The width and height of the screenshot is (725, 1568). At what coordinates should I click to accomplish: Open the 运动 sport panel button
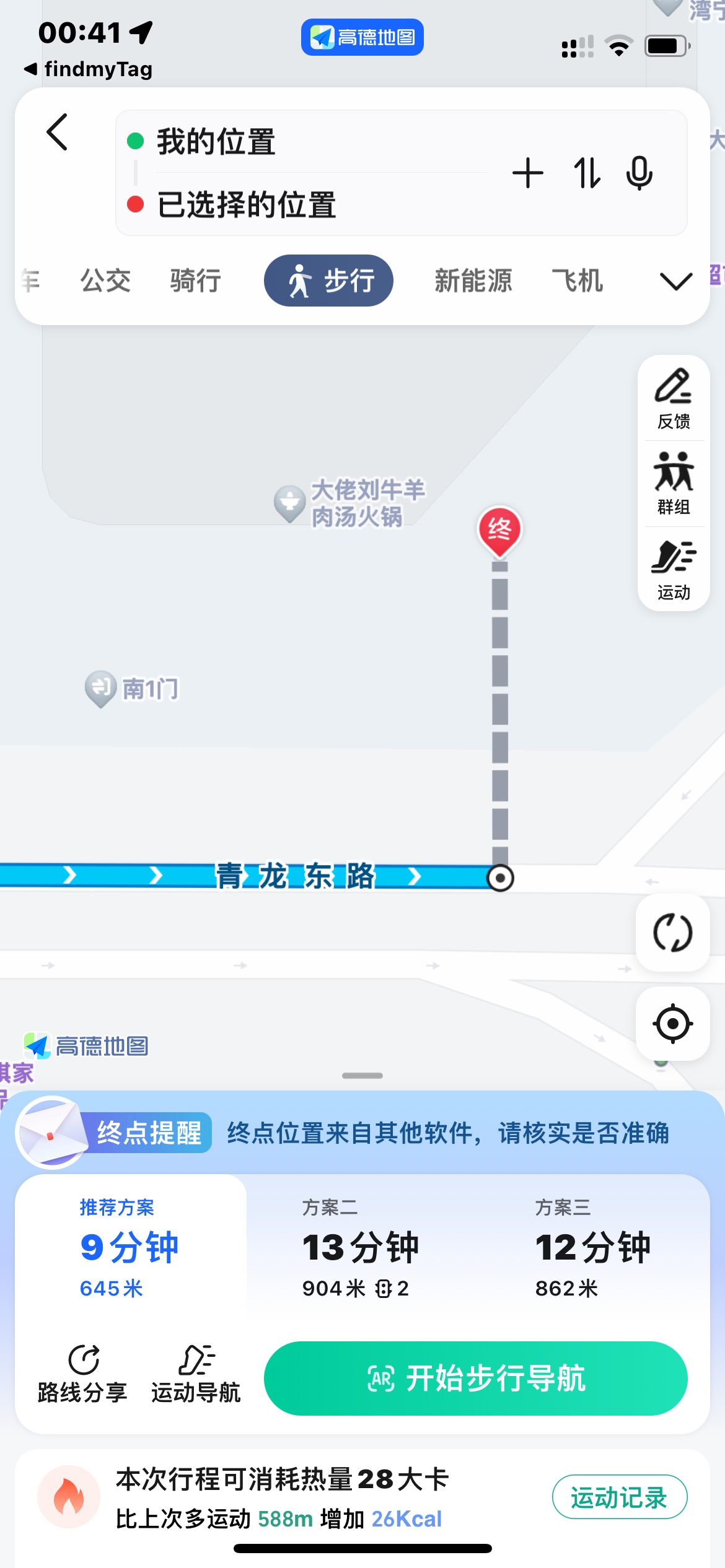[674, 570]
